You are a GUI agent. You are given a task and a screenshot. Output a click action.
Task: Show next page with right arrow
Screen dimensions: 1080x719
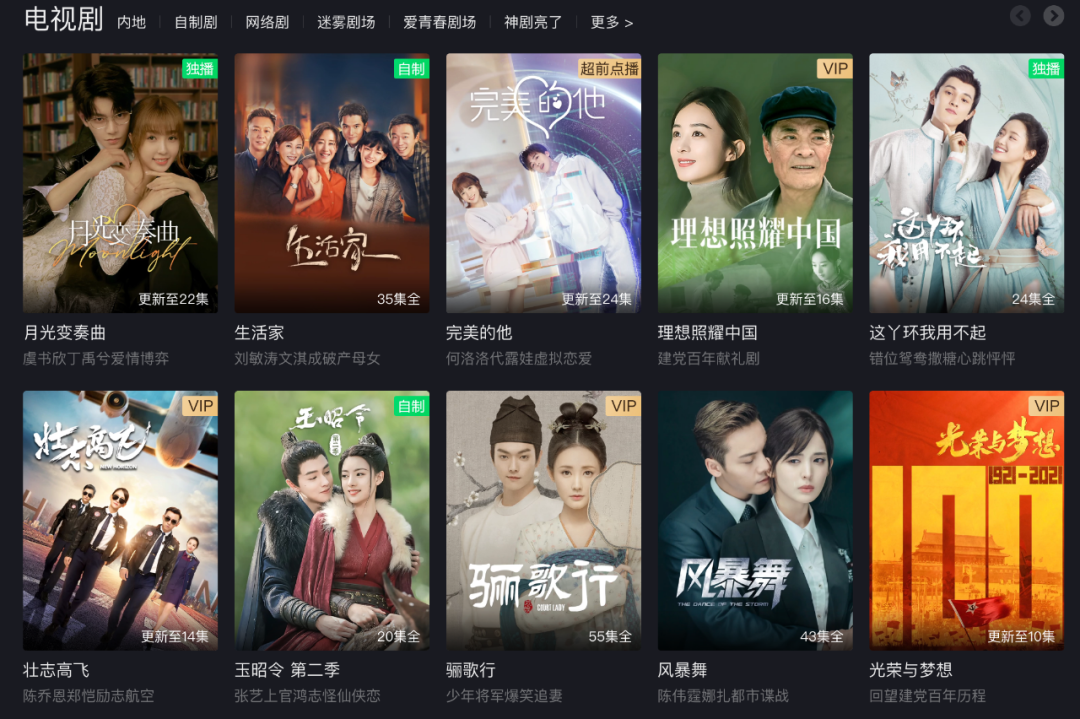(x=1053, y=15)
